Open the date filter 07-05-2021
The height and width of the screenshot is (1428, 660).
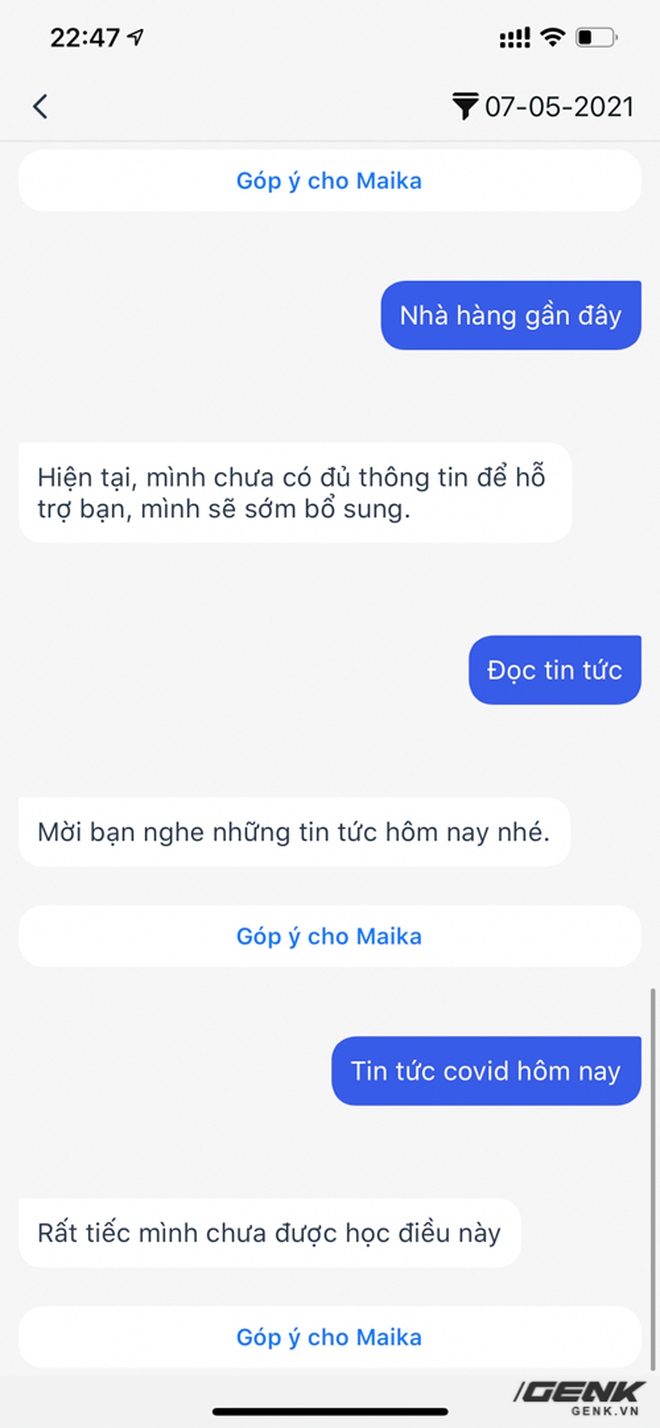pos(543,107)
